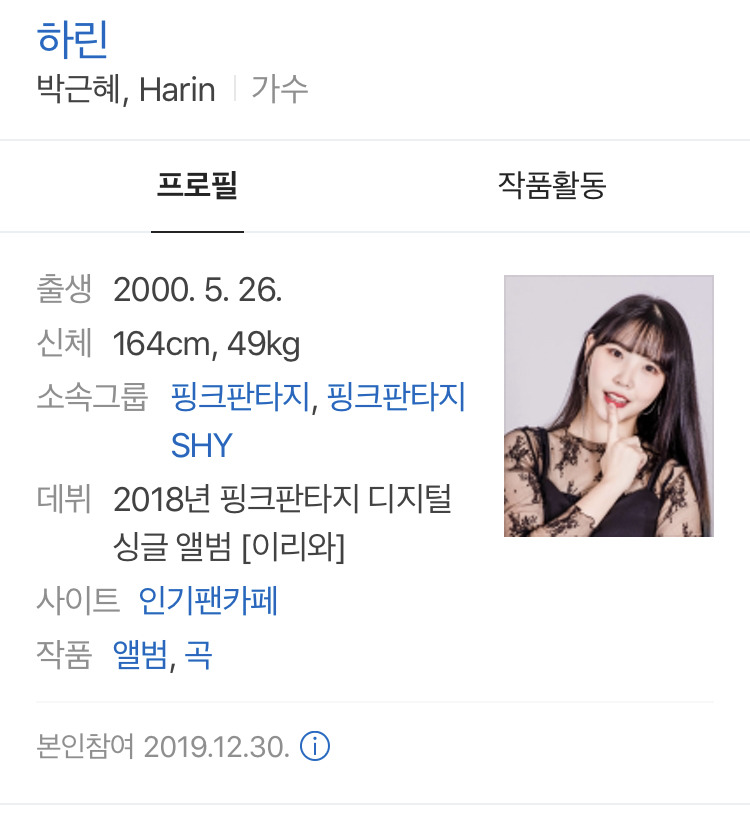
Task: Visit the 인기팬카페 site link
Action: (x=208, y=601)
